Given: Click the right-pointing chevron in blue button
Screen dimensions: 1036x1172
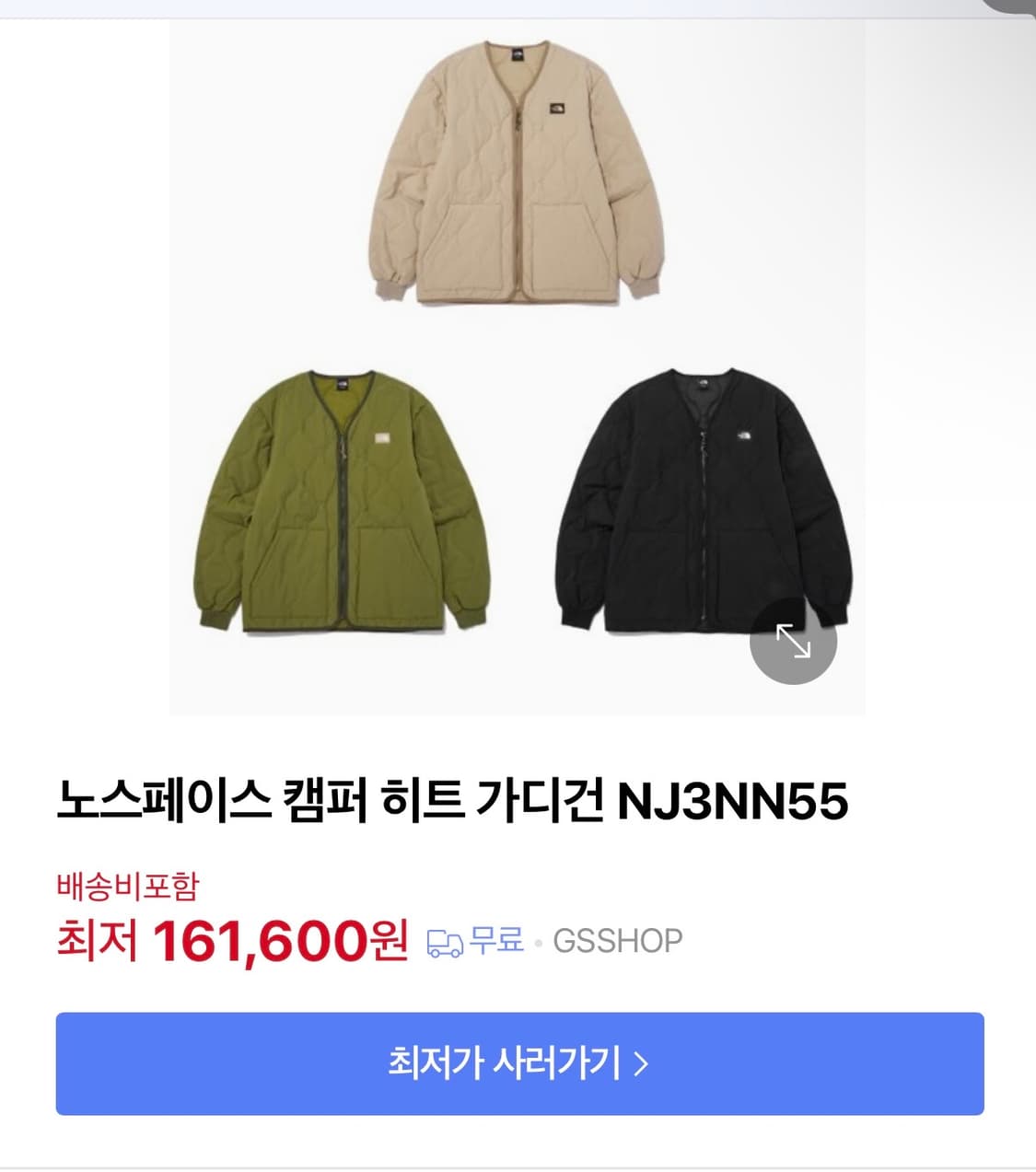Looking at the screenshot, I should (643, 1063).
